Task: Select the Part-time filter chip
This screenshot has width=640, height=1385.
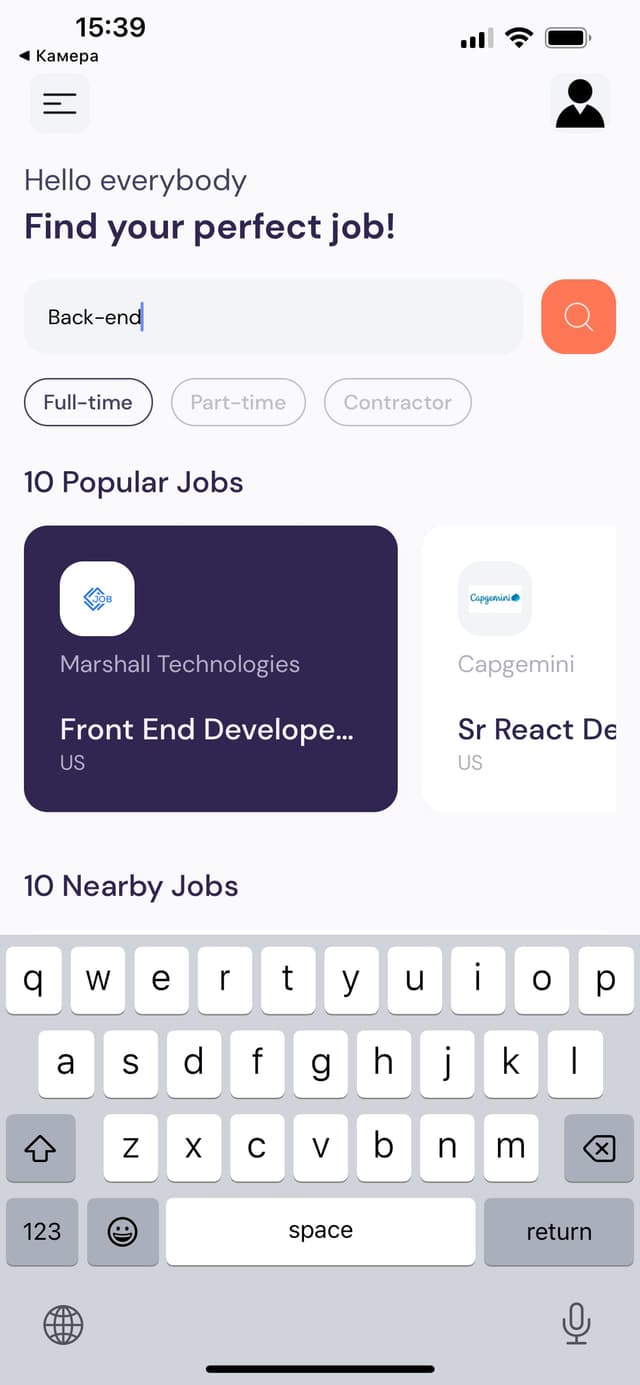Action: 238,403
